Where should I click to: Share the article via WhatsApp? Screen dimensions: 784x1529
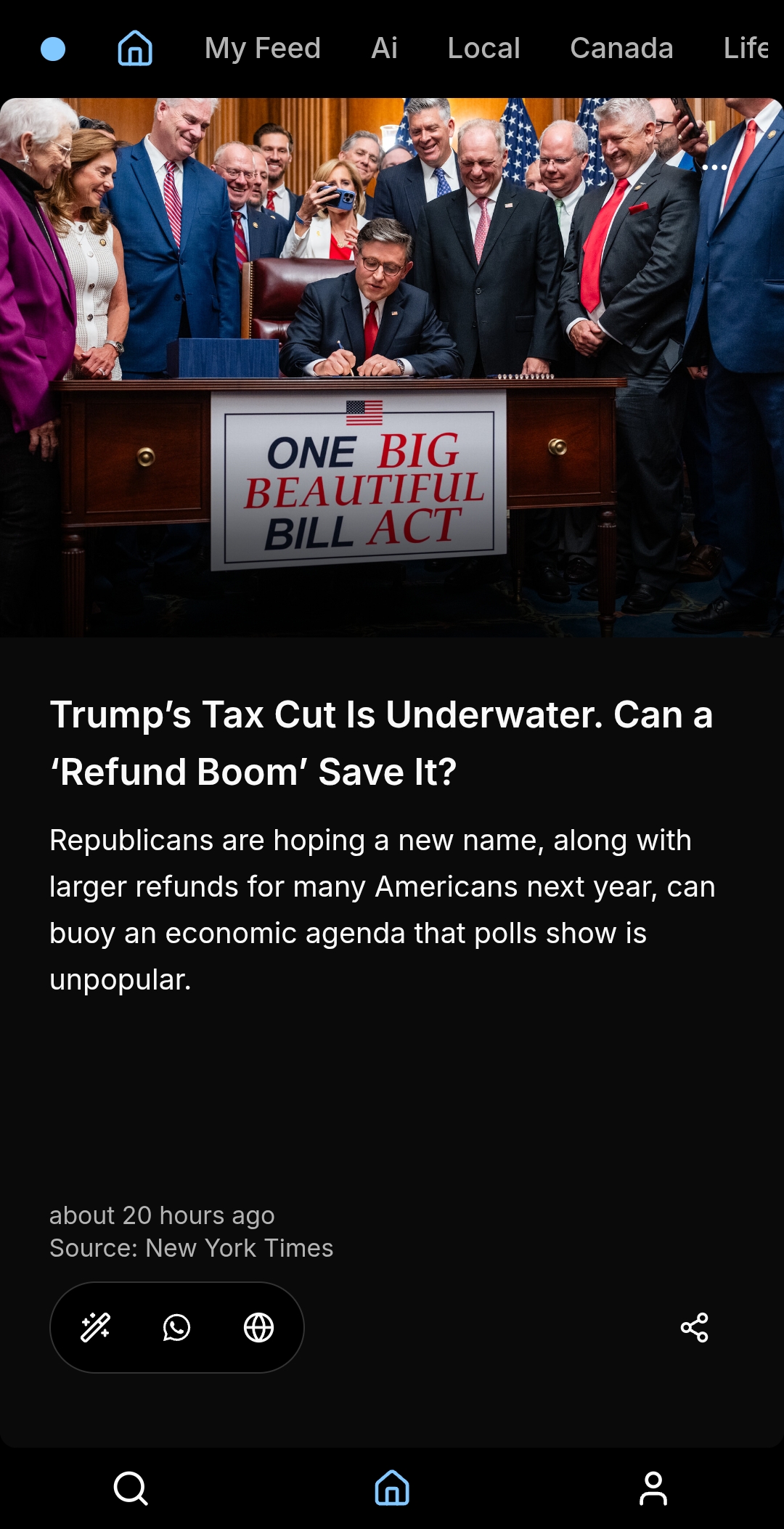176,1327
